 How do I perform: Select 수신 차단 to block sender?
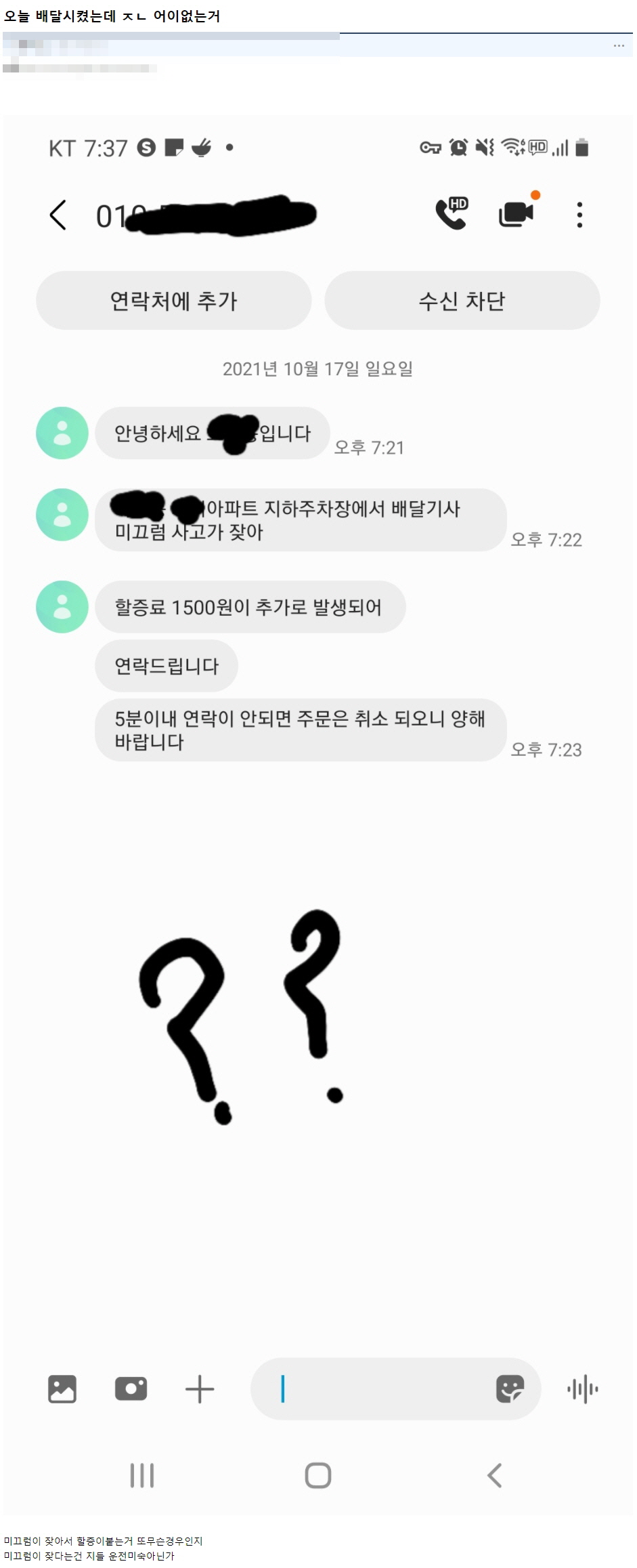(462, 301)
